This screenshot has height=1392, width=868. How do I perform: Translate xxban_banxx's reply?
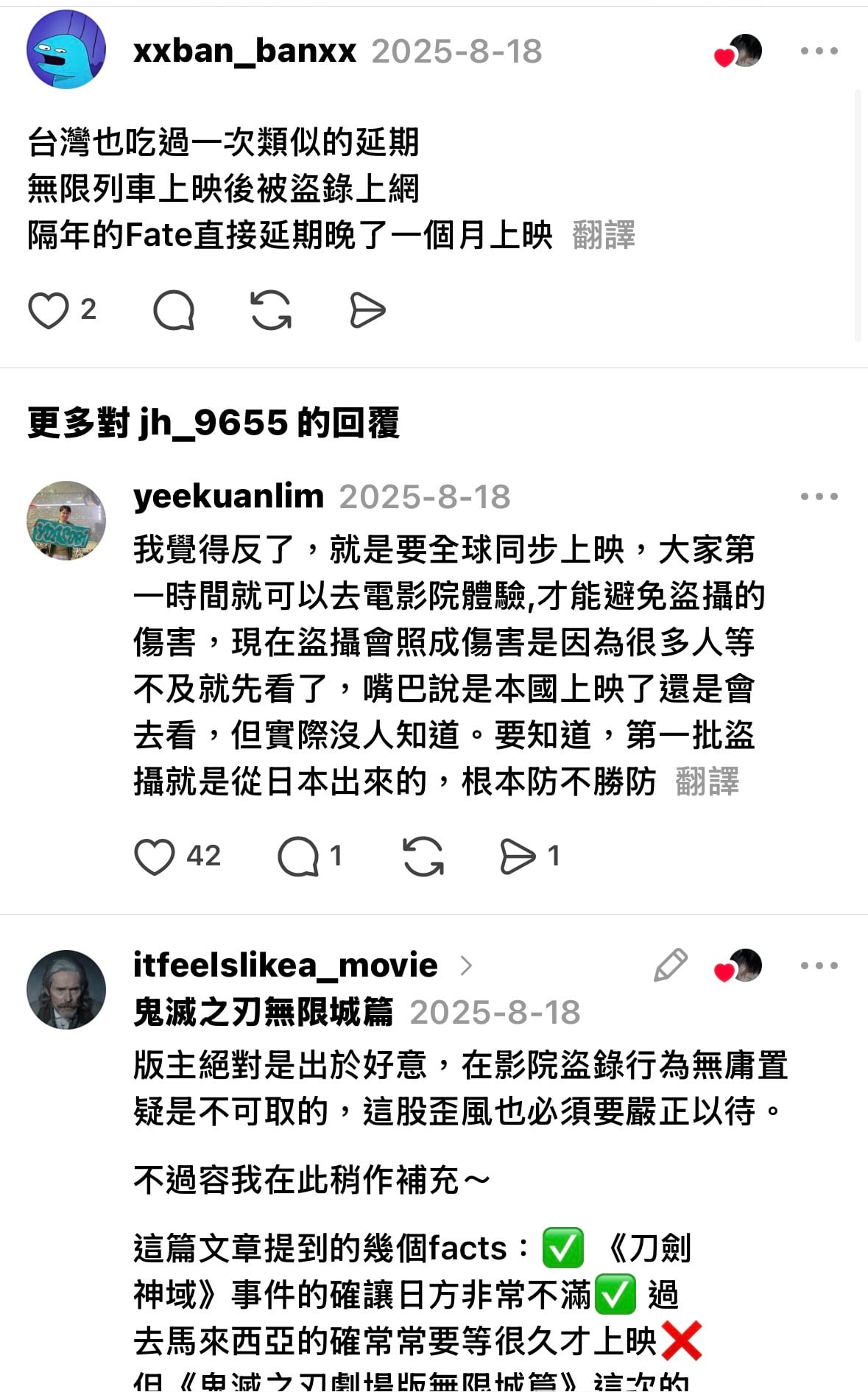point(603,236)
